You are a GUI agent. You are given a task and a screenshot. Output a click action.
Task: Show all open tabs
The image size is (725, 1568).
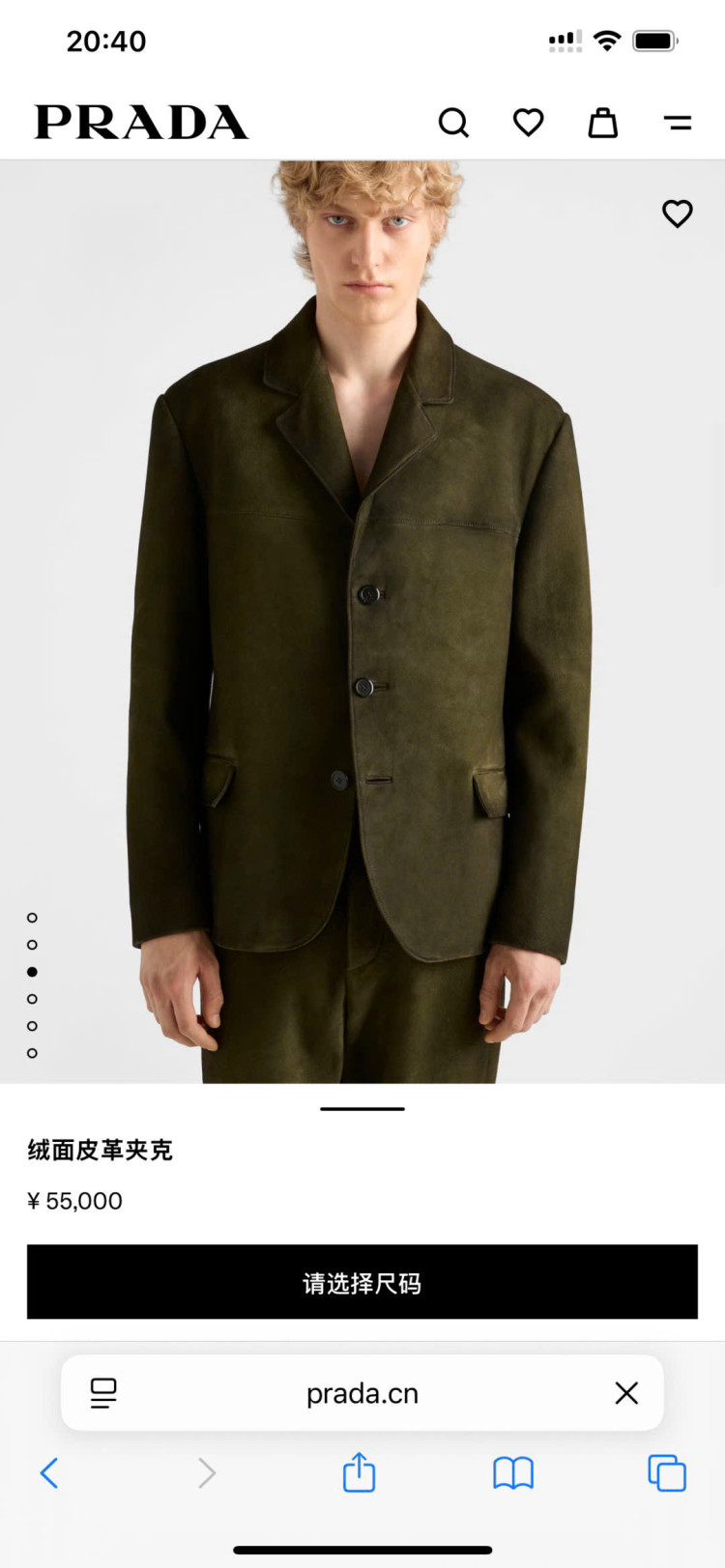(x=667, y=1473)
